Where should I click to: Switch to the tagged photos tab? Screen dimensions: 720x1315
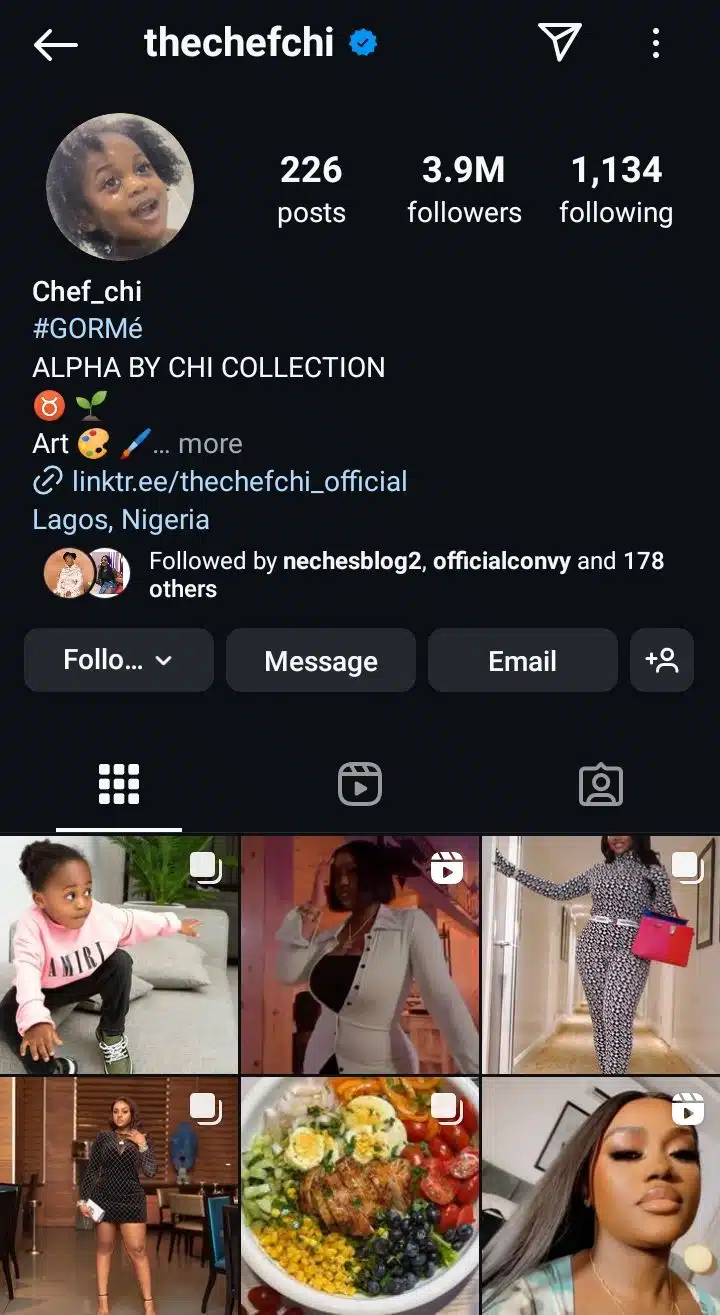click(601, 785)
